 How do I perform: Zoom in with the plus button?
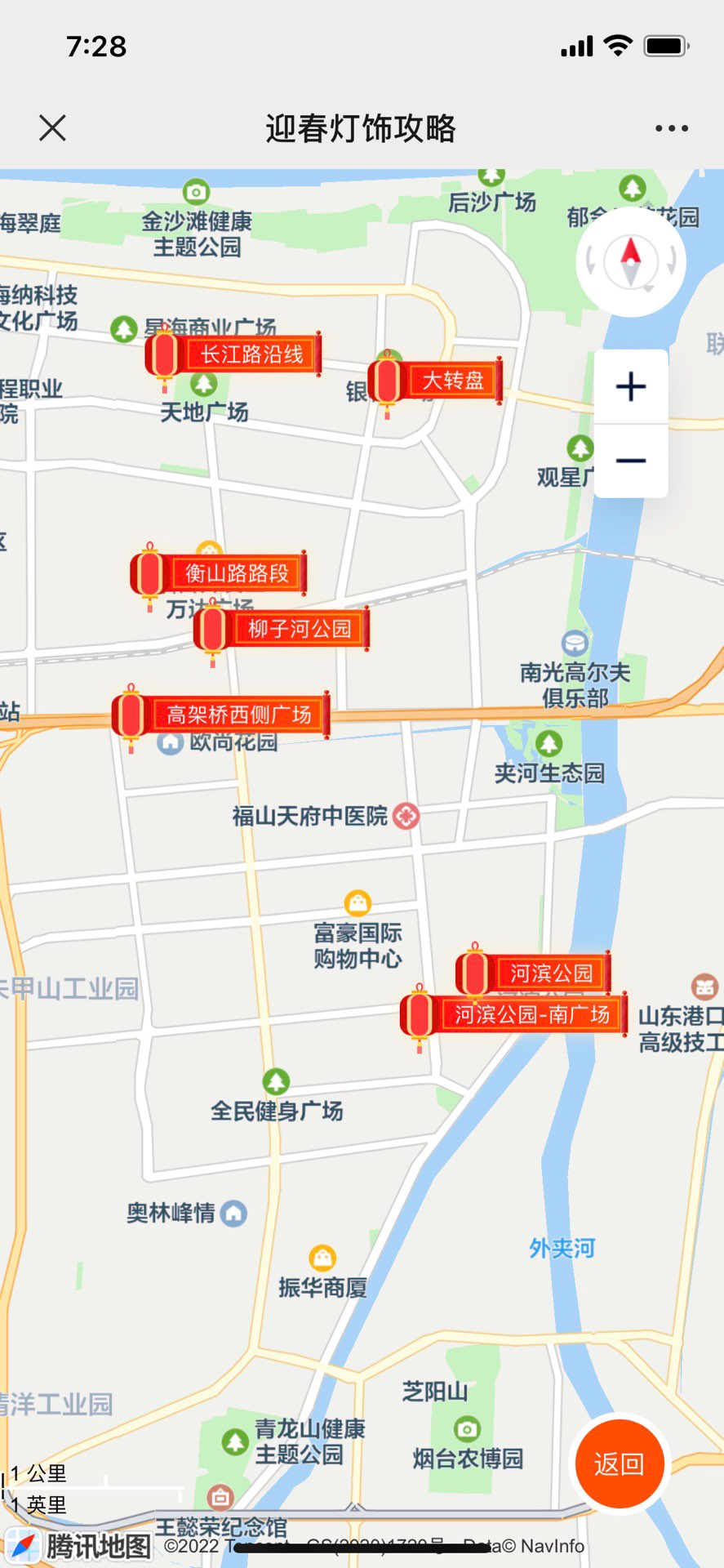(x=630, y=386)
